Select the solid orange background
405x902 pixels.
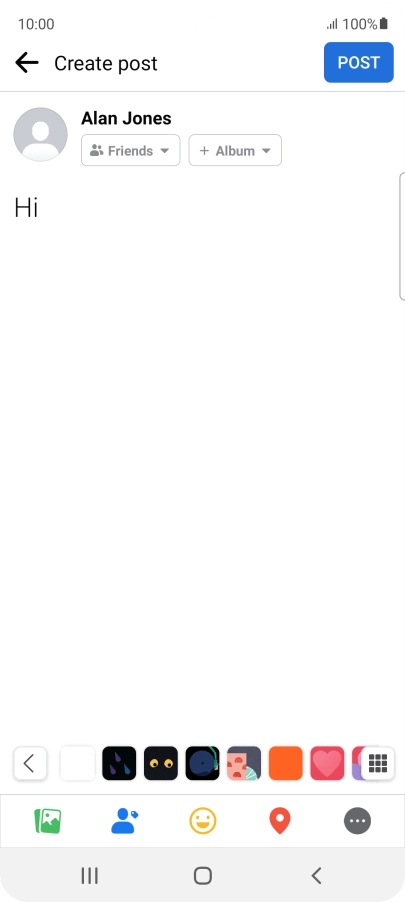click(x=286, y=763)
